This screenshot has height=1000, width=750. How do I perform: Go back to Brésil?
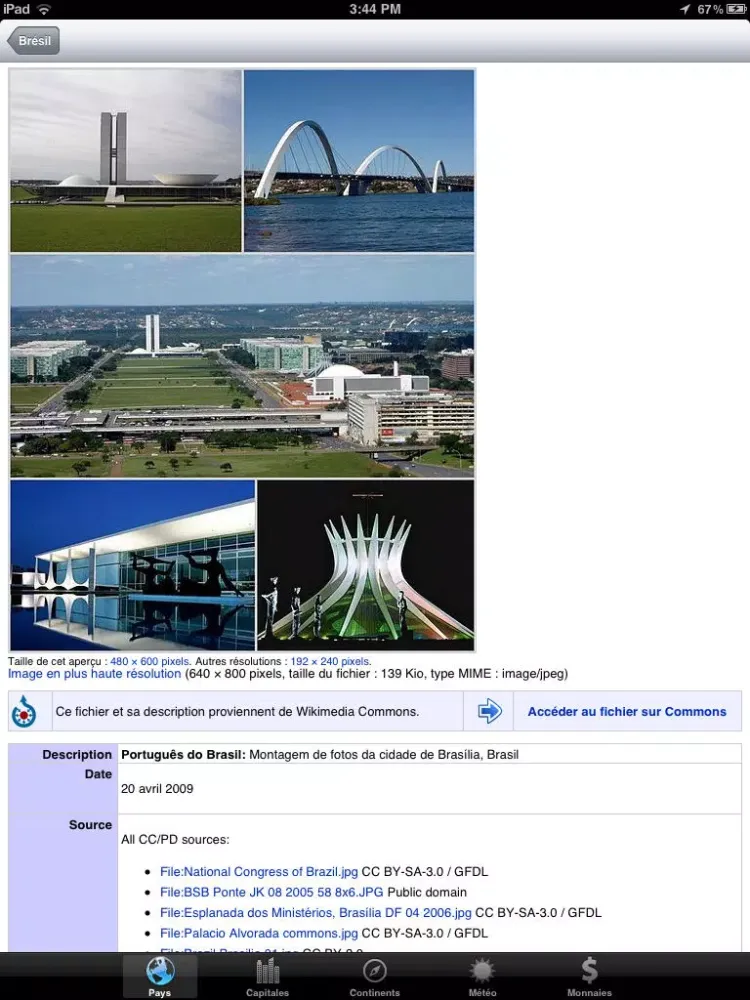pyautogui.click(x=35, y=41)
